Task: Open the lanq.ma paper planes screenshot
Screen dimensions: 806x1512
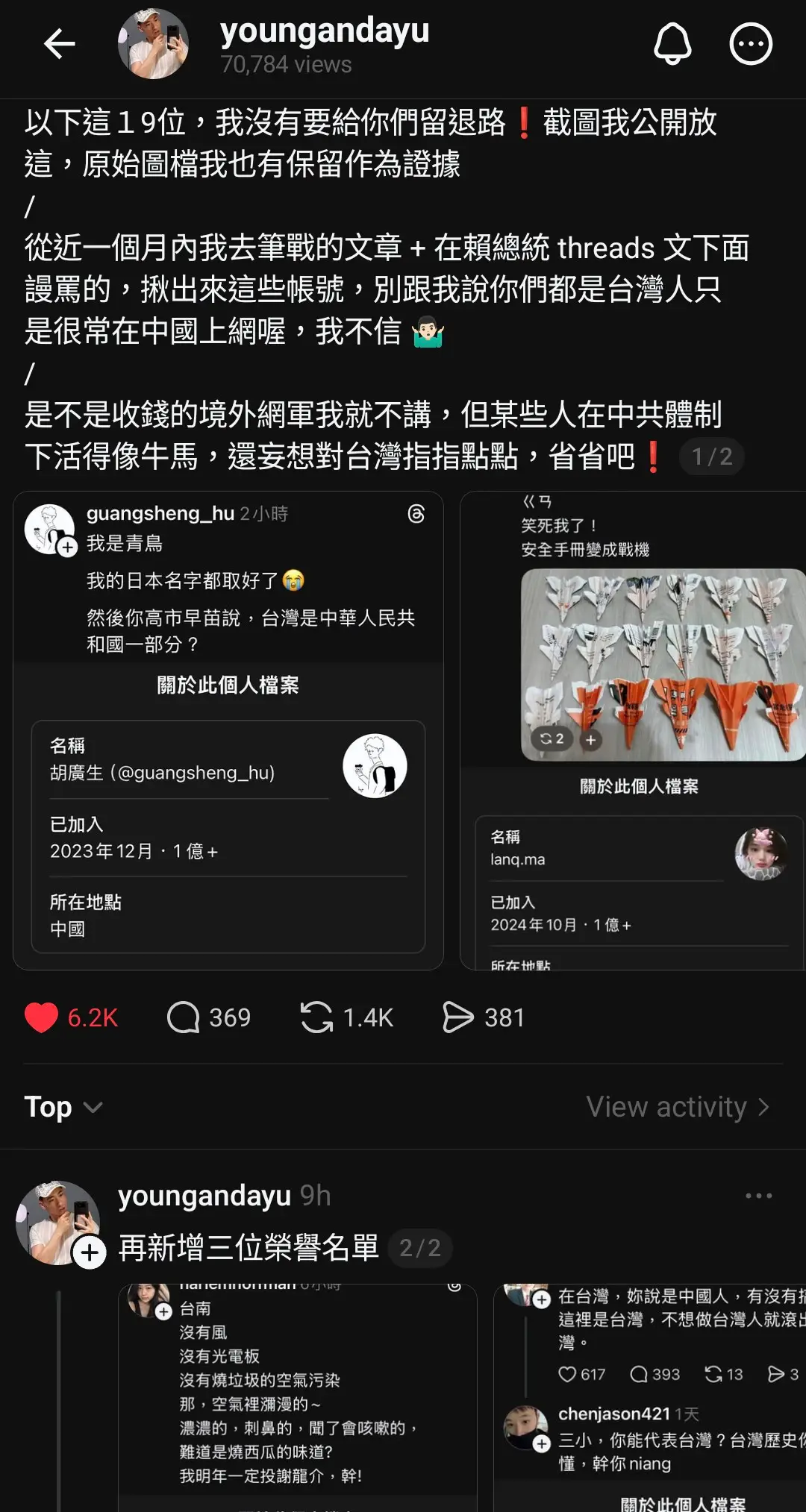Action: pyautogui.click(x=633, y=731)
